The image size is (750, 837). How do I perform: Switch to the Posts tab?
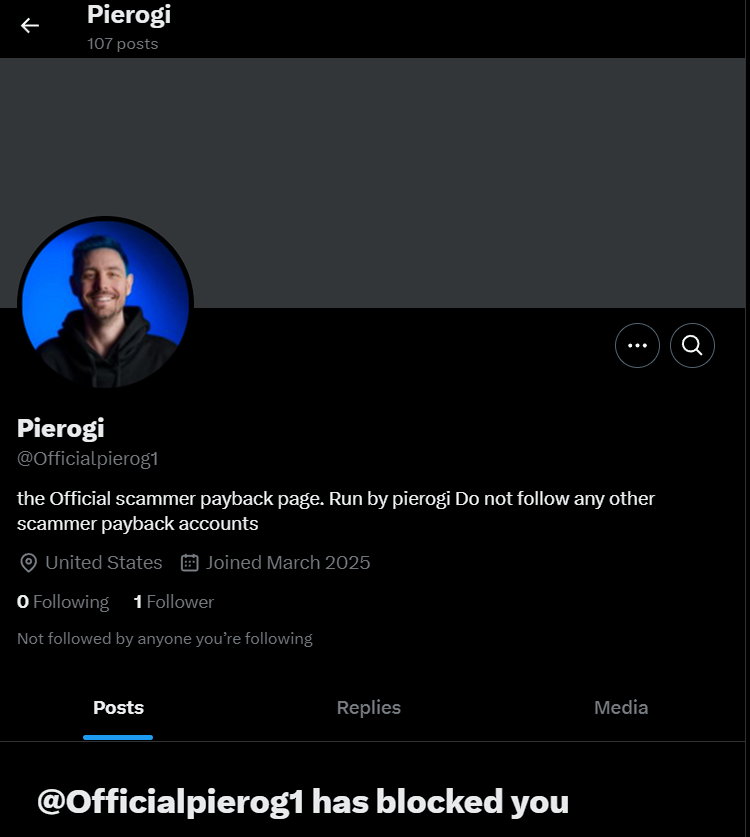(x=118, y=708)
